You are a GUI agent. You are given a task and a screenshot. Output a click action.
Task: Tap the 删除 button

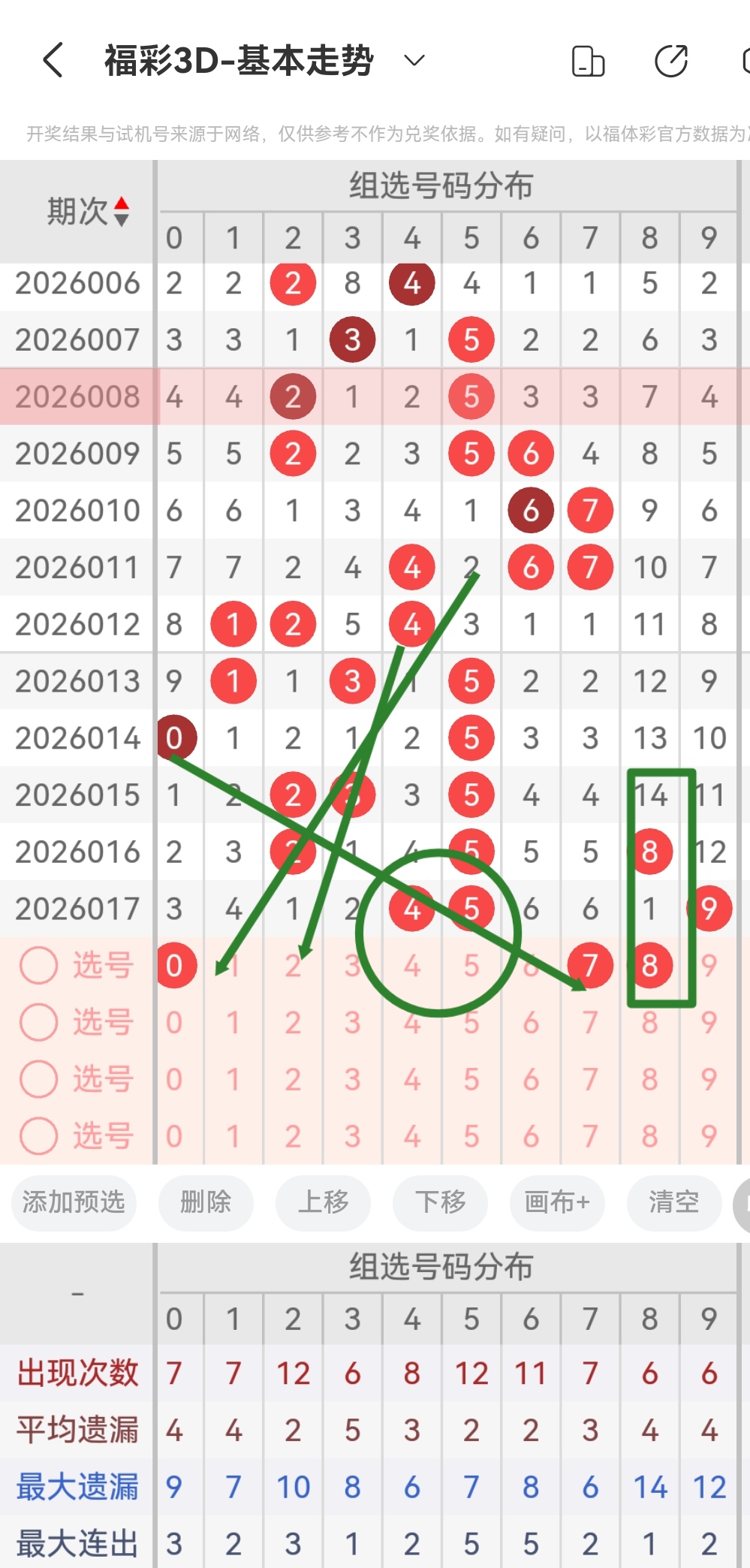click(x=206, y=1203)
